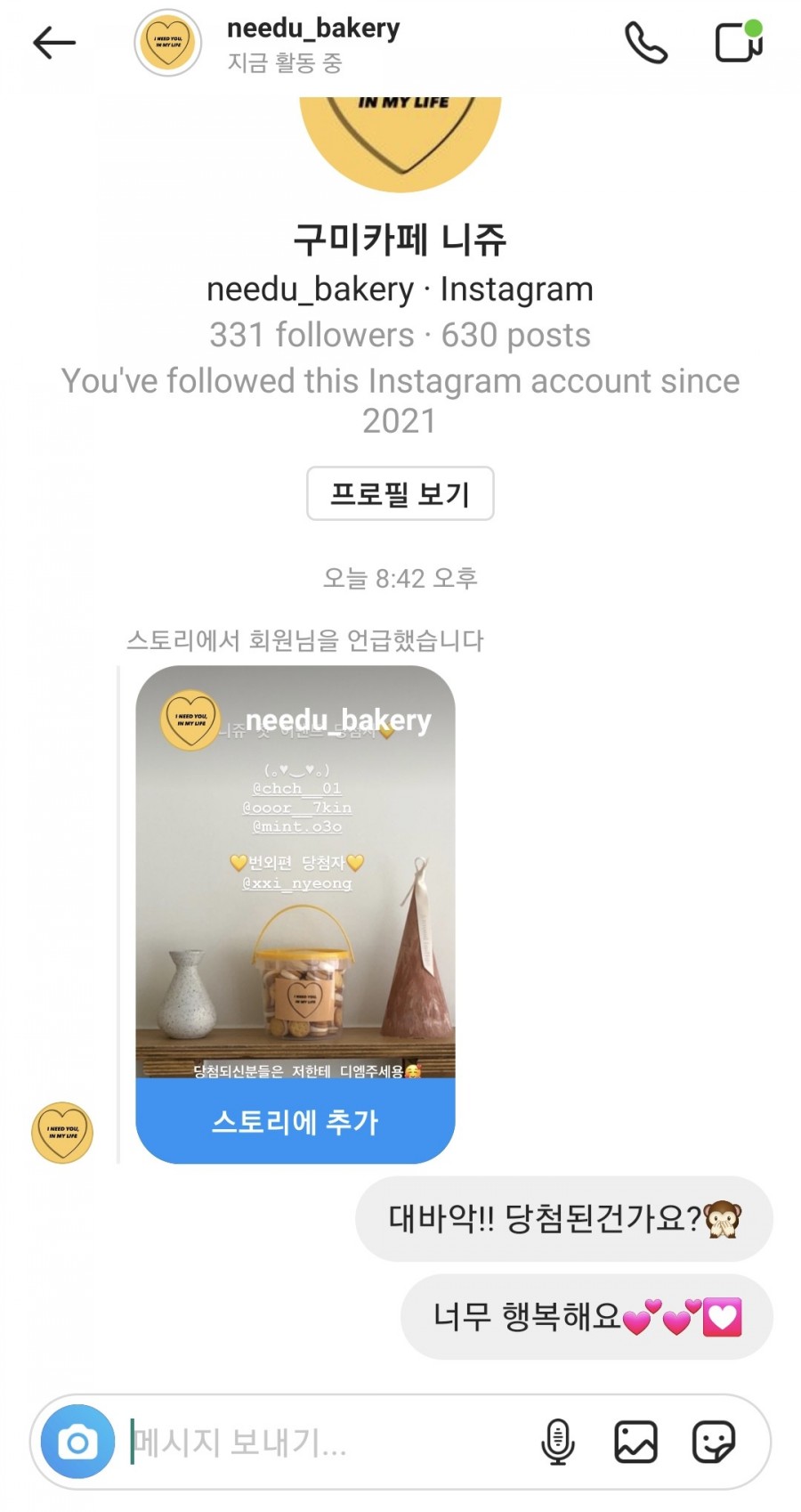Open needu_bakery avatar beside the story message
The width and height of the screenshot is (801, 1512).
pos(62,1133)
